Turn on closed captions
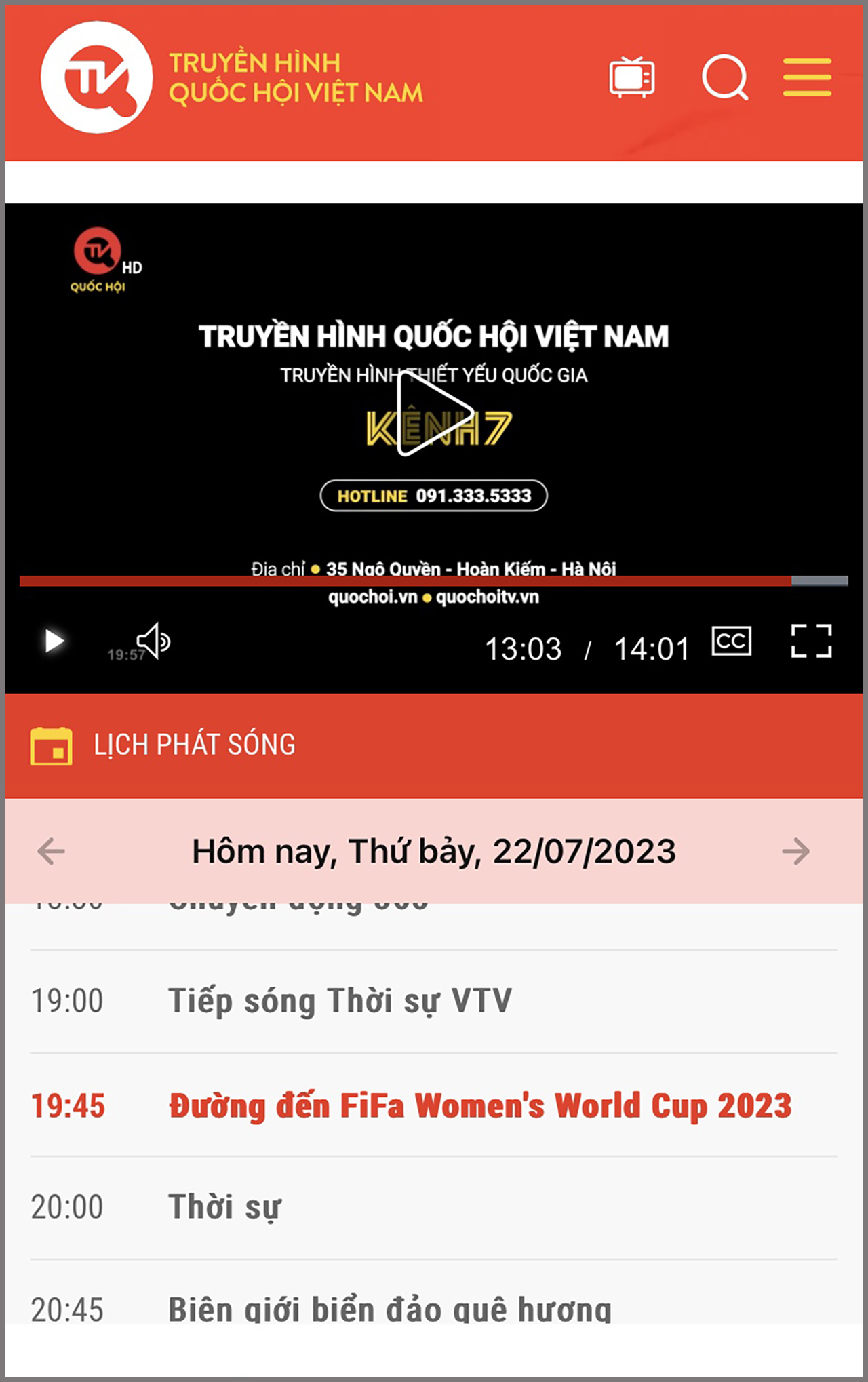868x1382 pixels. pos(731,641)
